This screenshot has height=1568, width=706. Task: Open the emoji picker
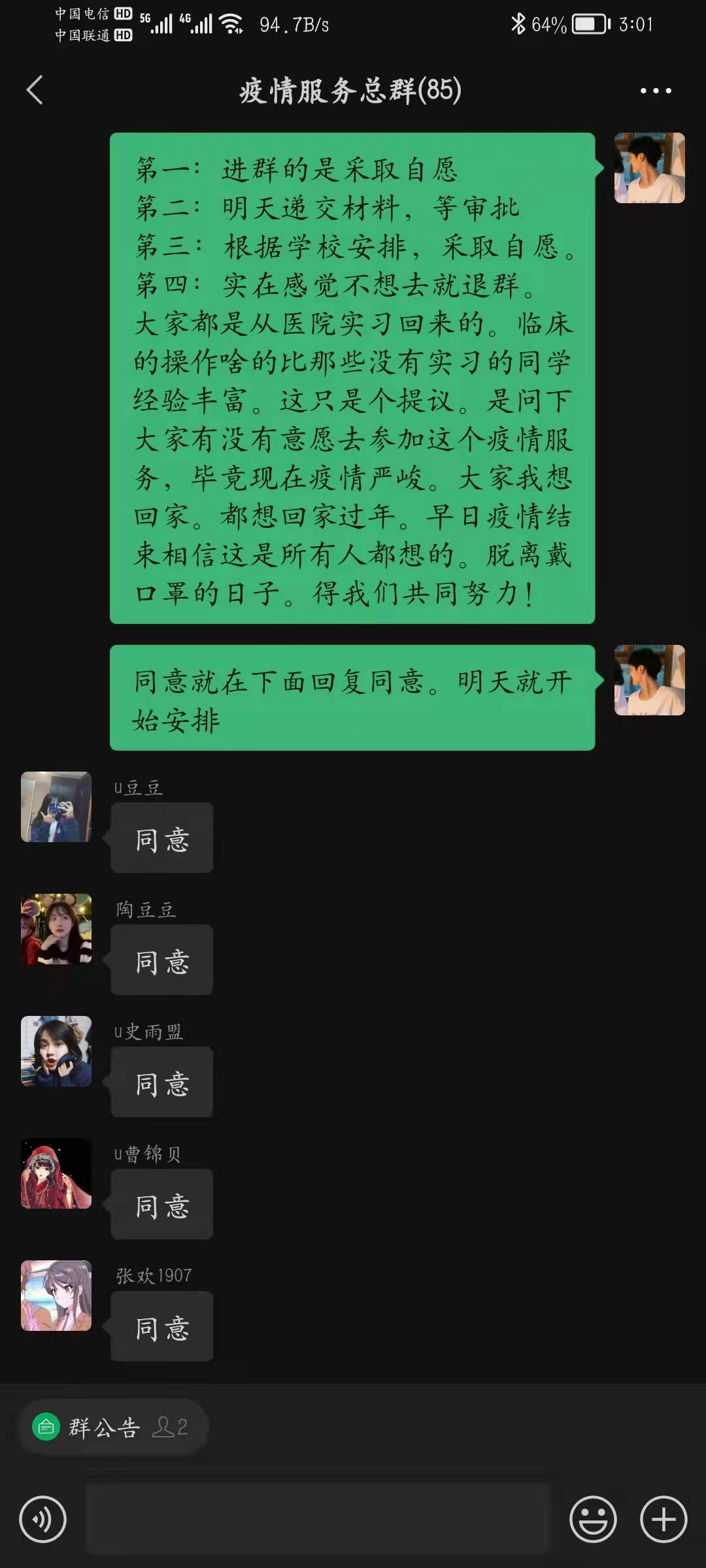pyautogui.click(x=593, y=1520)
